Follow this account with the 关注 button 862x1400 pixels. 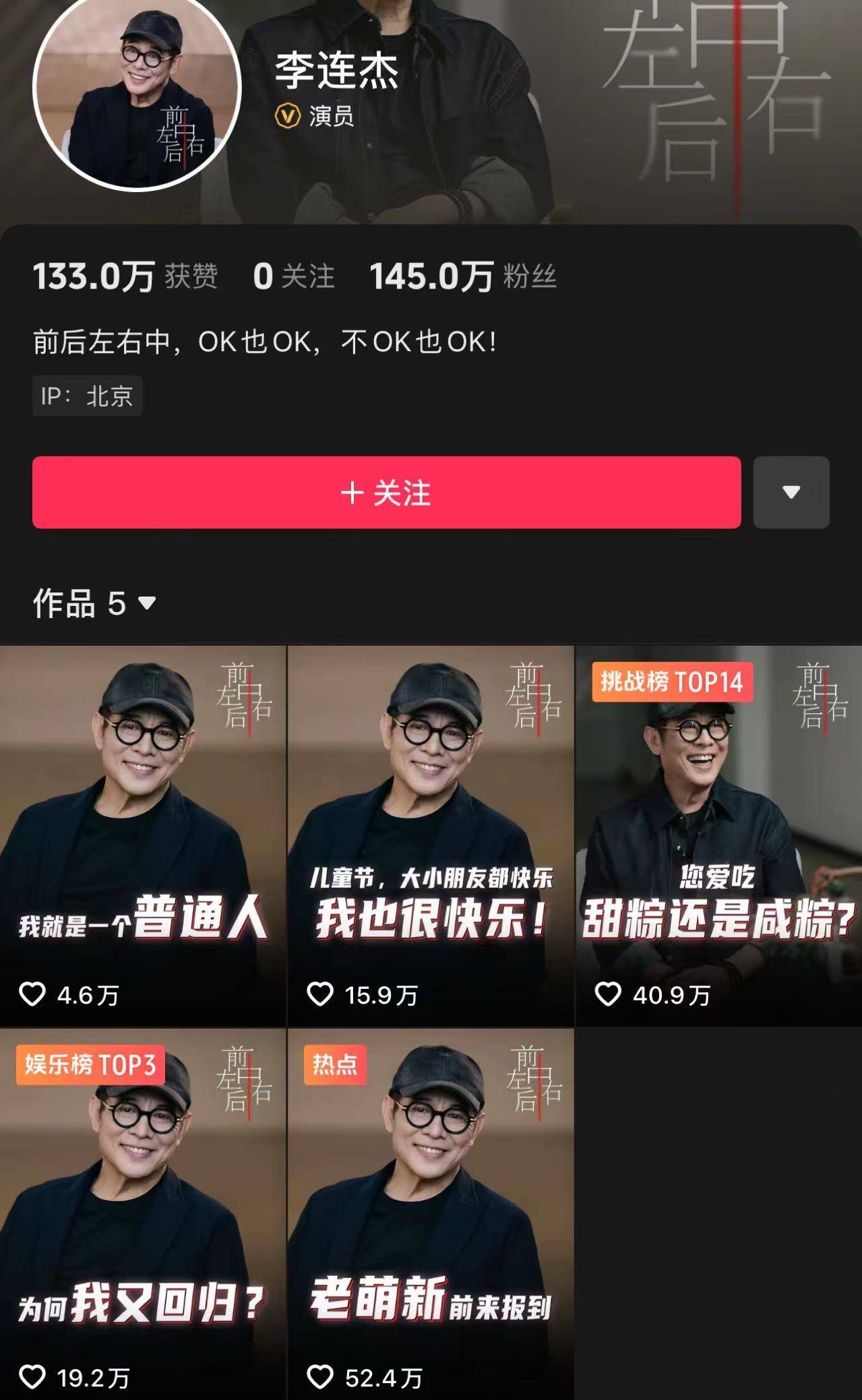tap(386, 493)
